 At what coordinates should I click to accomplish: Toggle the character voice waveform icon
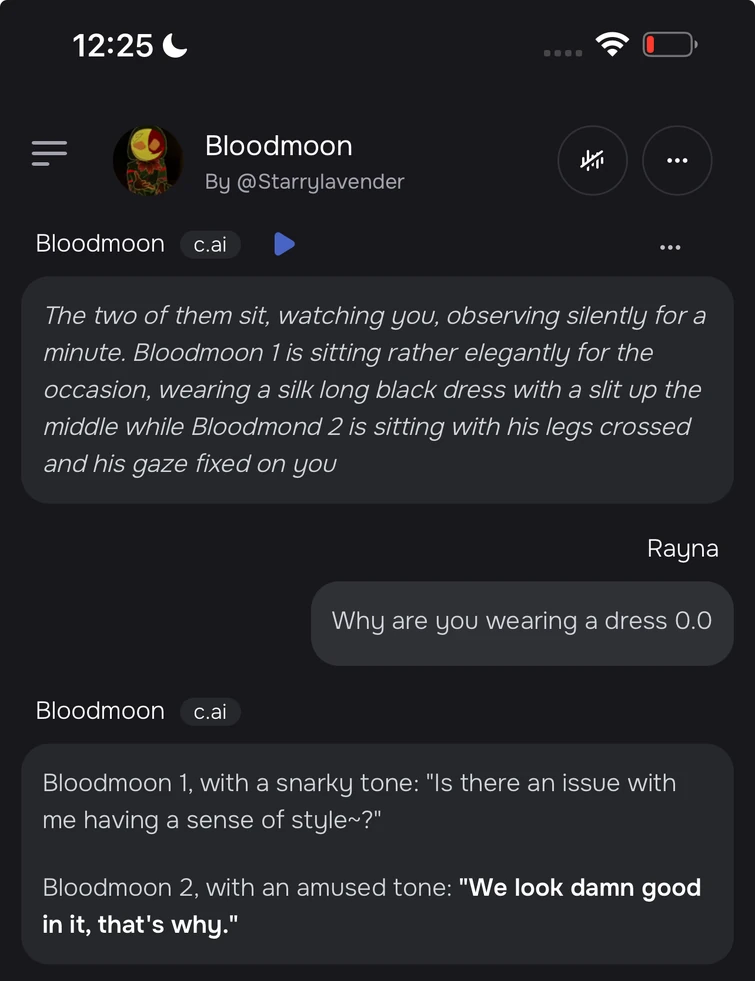(592, 160)
